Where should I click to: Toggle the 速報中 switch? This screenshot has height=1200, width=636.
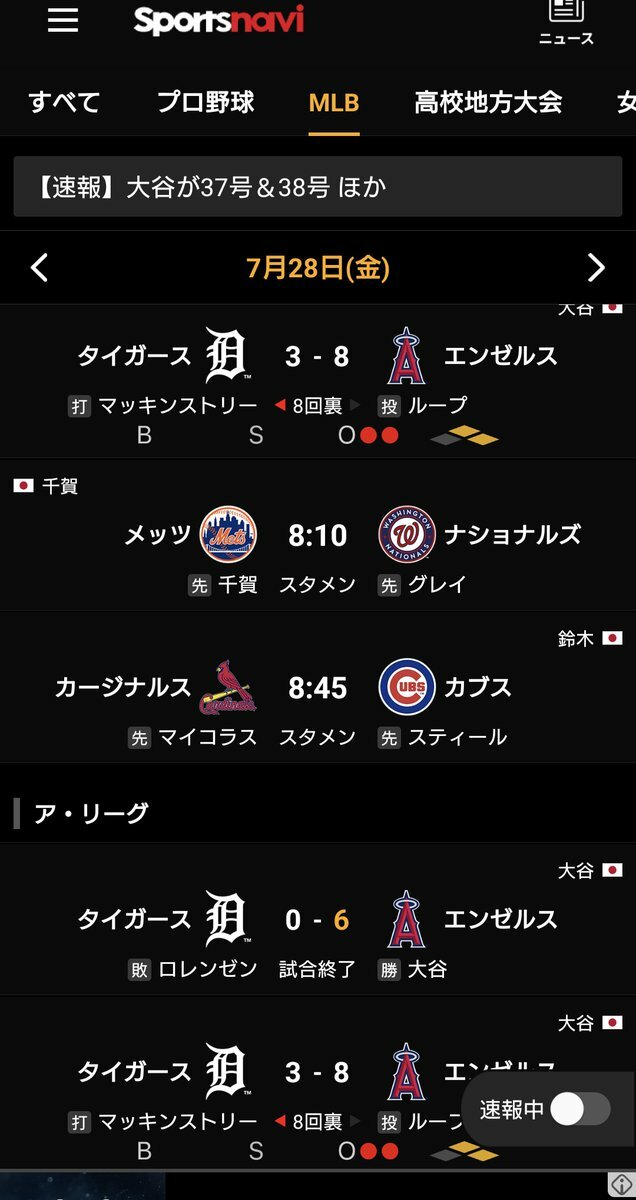coord(581,1109)
